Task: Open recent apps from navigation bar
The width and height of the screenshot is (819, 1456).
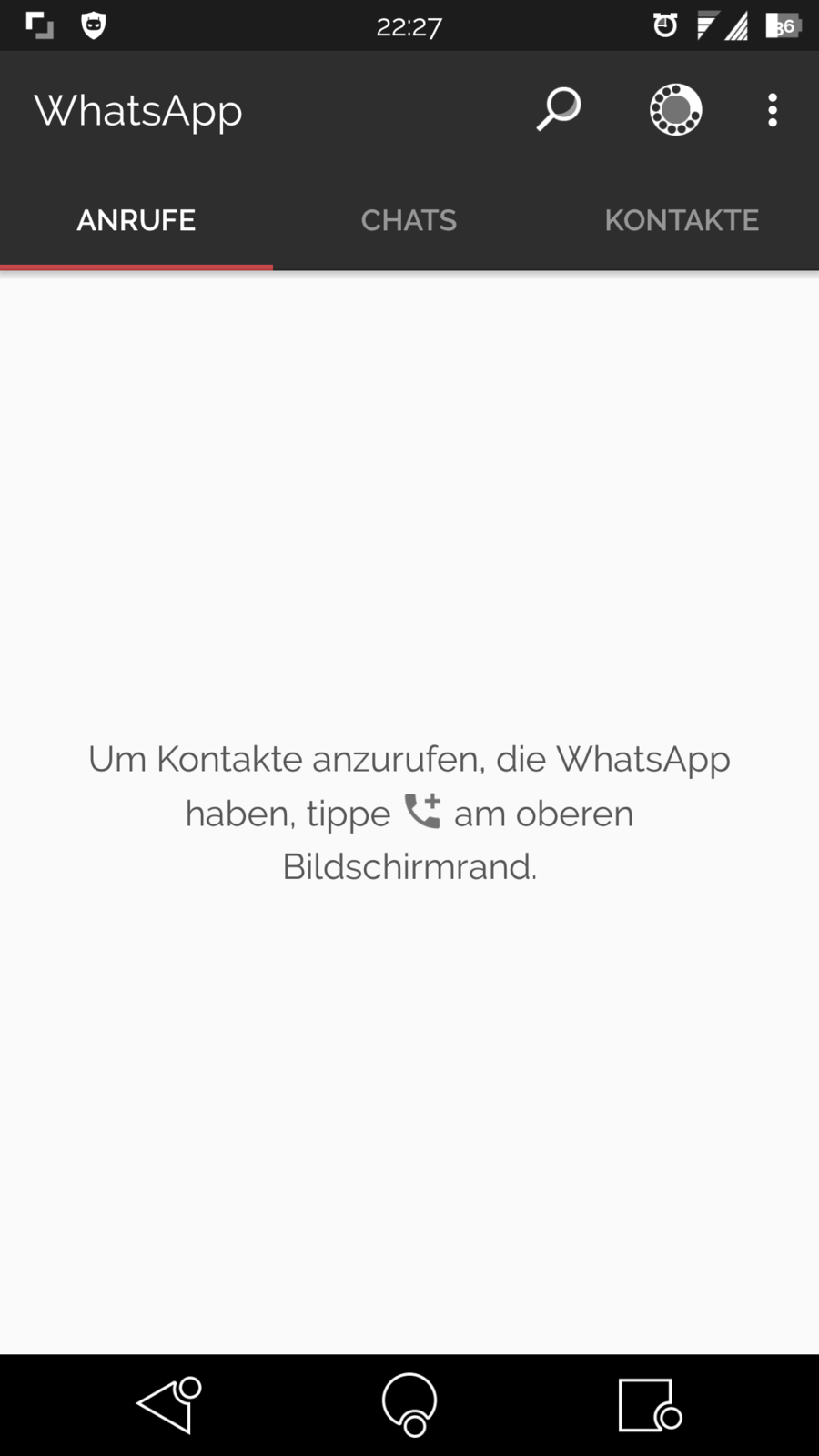Action: (649, 1404)
